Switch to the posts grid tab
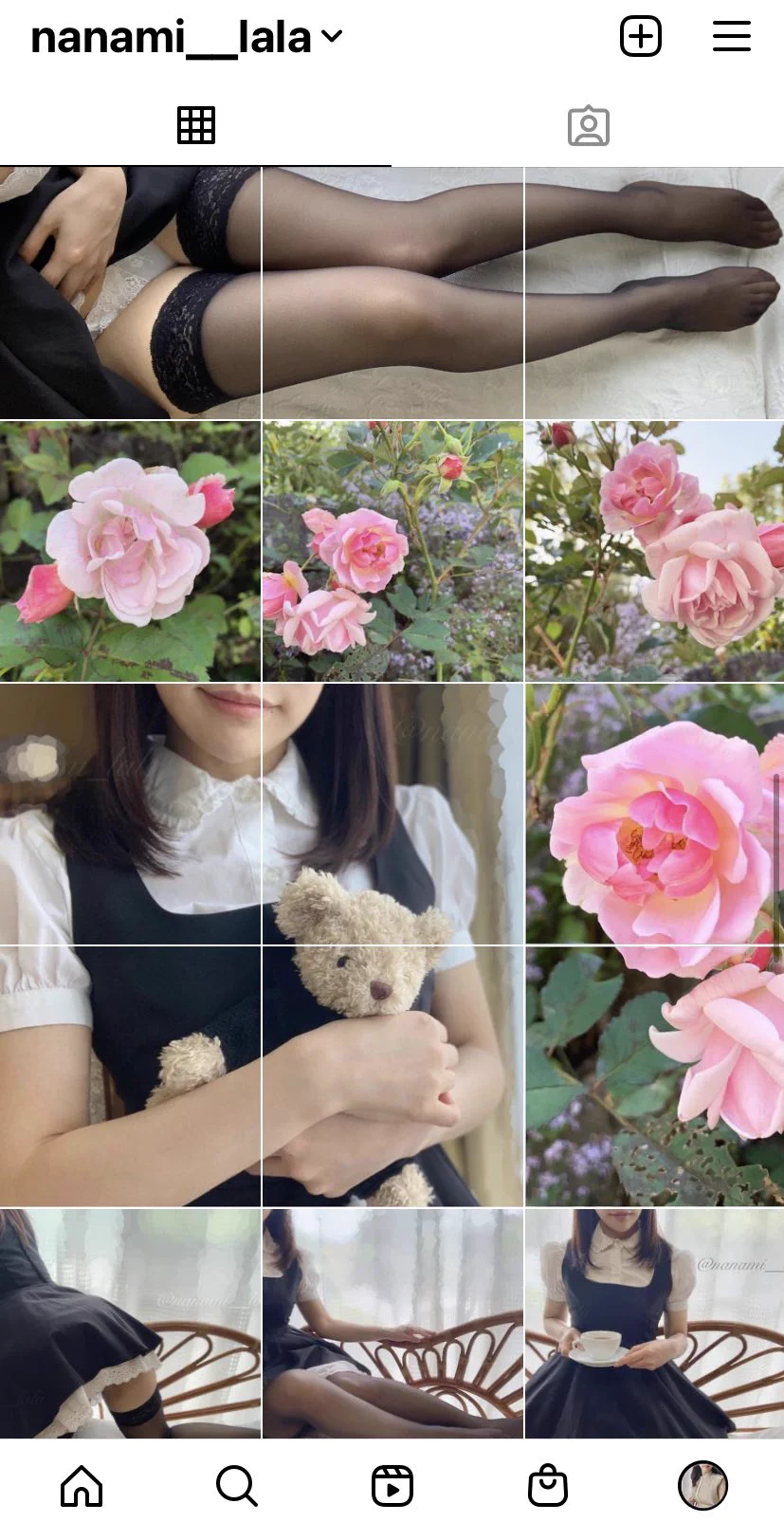 196,125
